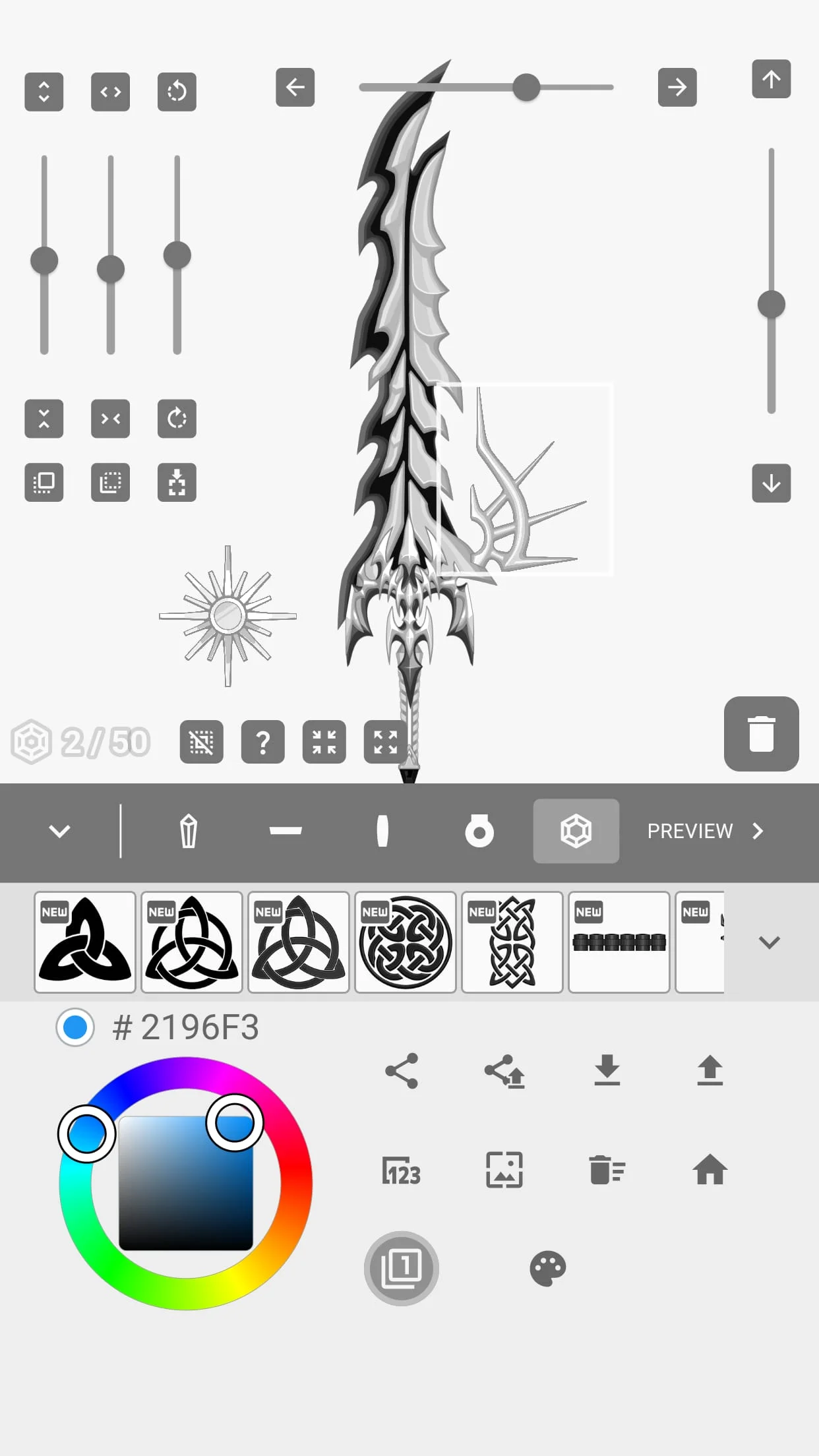Move ornament right with arrow button

(x=677, y=87)
